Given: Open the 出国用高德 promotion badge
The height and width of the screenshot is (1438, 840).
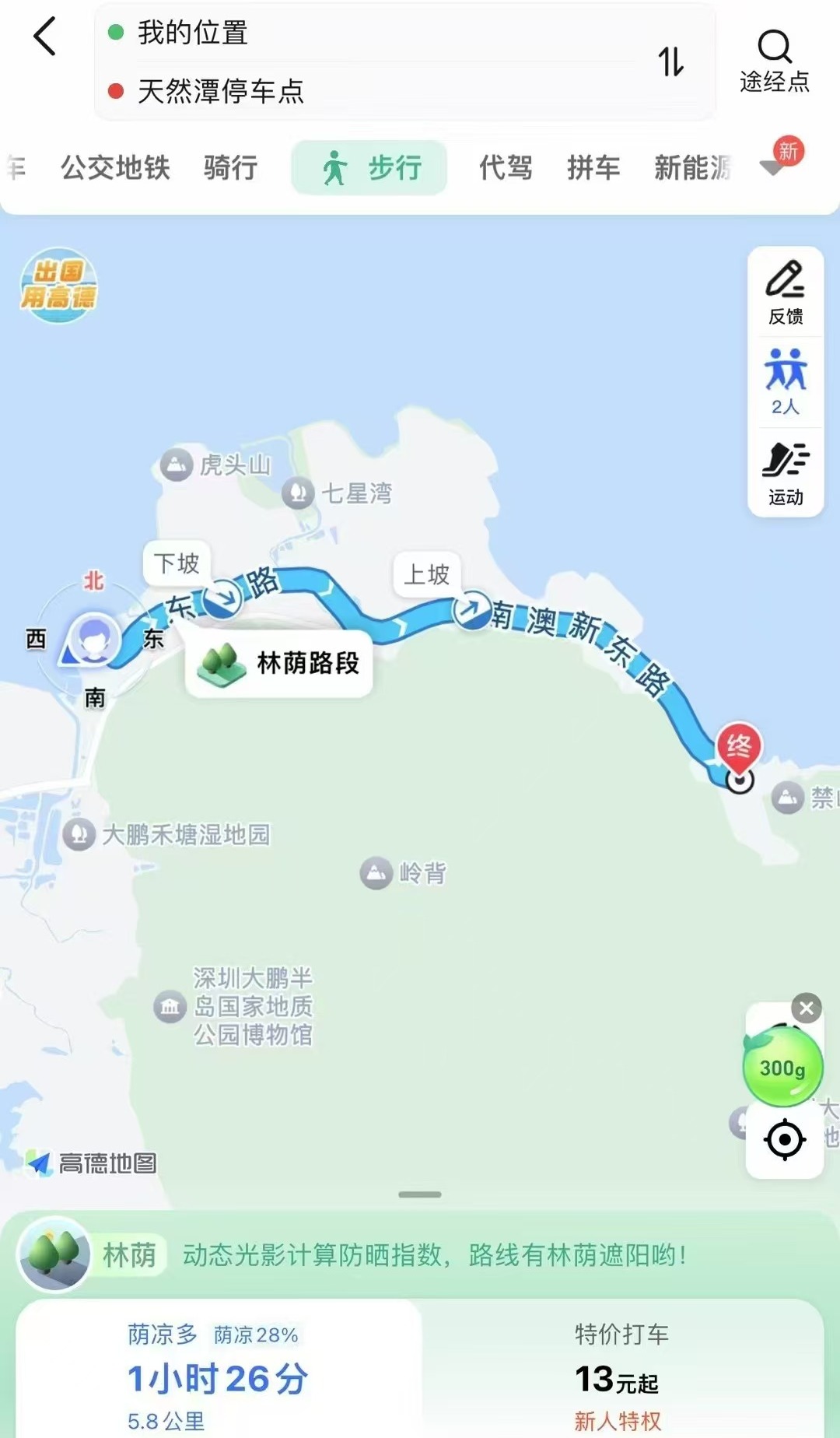Looking at the screenshot, I should (59, 286).
